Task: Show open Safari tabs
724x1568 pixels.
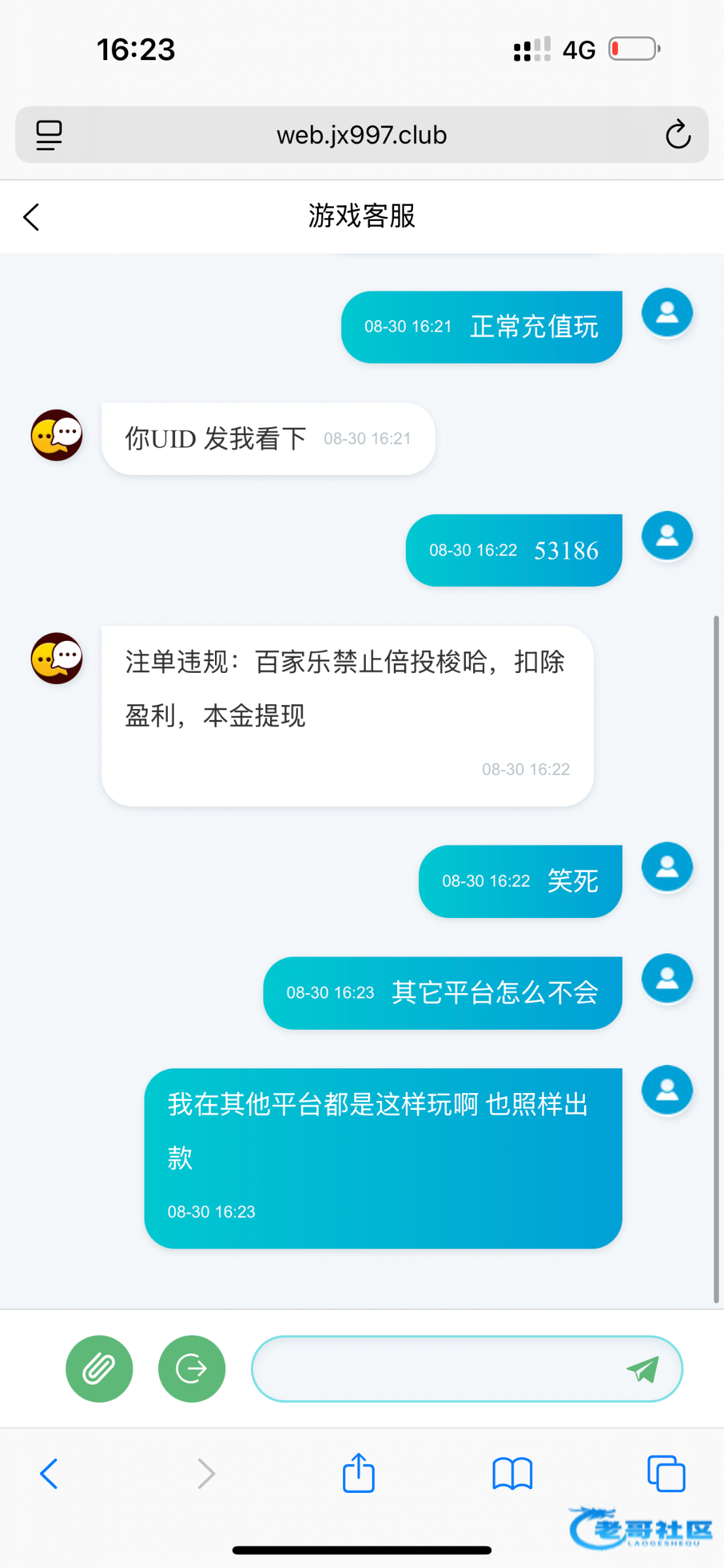Action: click(x=666, y=1474)
